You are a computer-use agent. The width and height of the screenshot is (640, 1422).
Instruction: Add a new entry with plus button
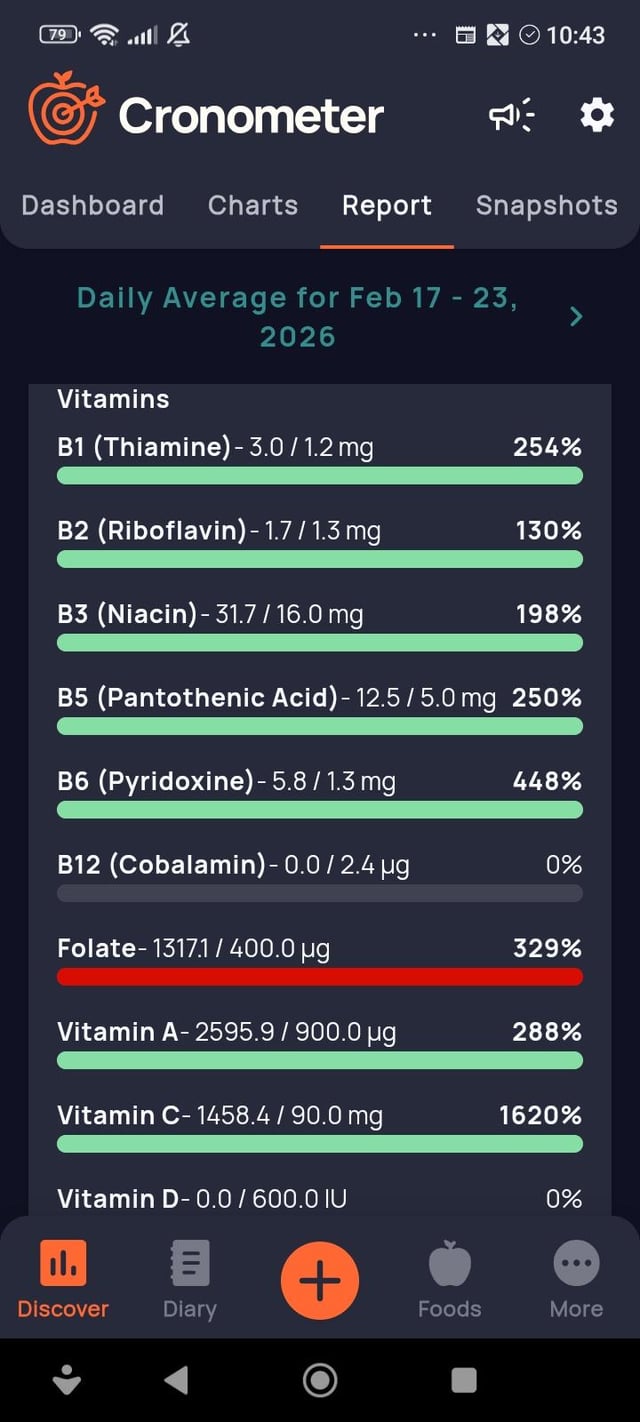point(320,1280)
